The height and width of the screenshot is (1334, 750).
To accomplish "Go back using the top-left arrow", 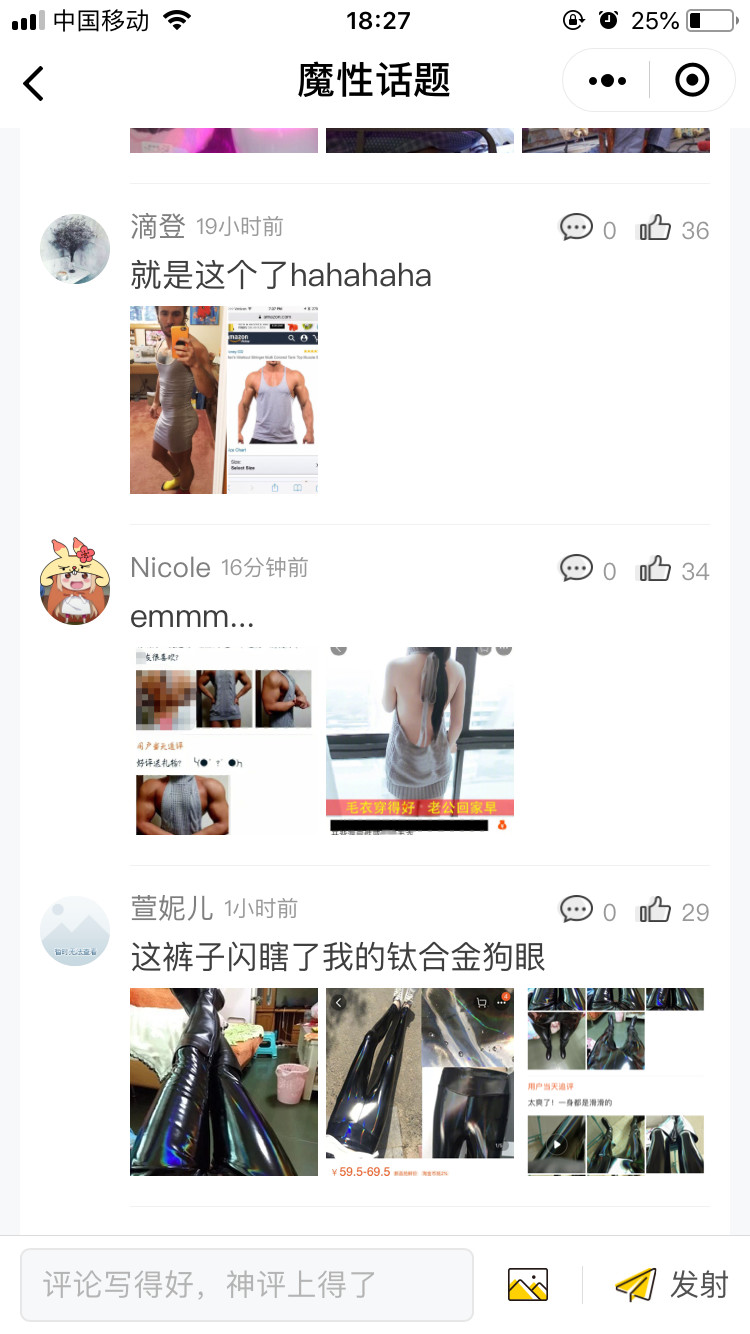I will [34, 82].
